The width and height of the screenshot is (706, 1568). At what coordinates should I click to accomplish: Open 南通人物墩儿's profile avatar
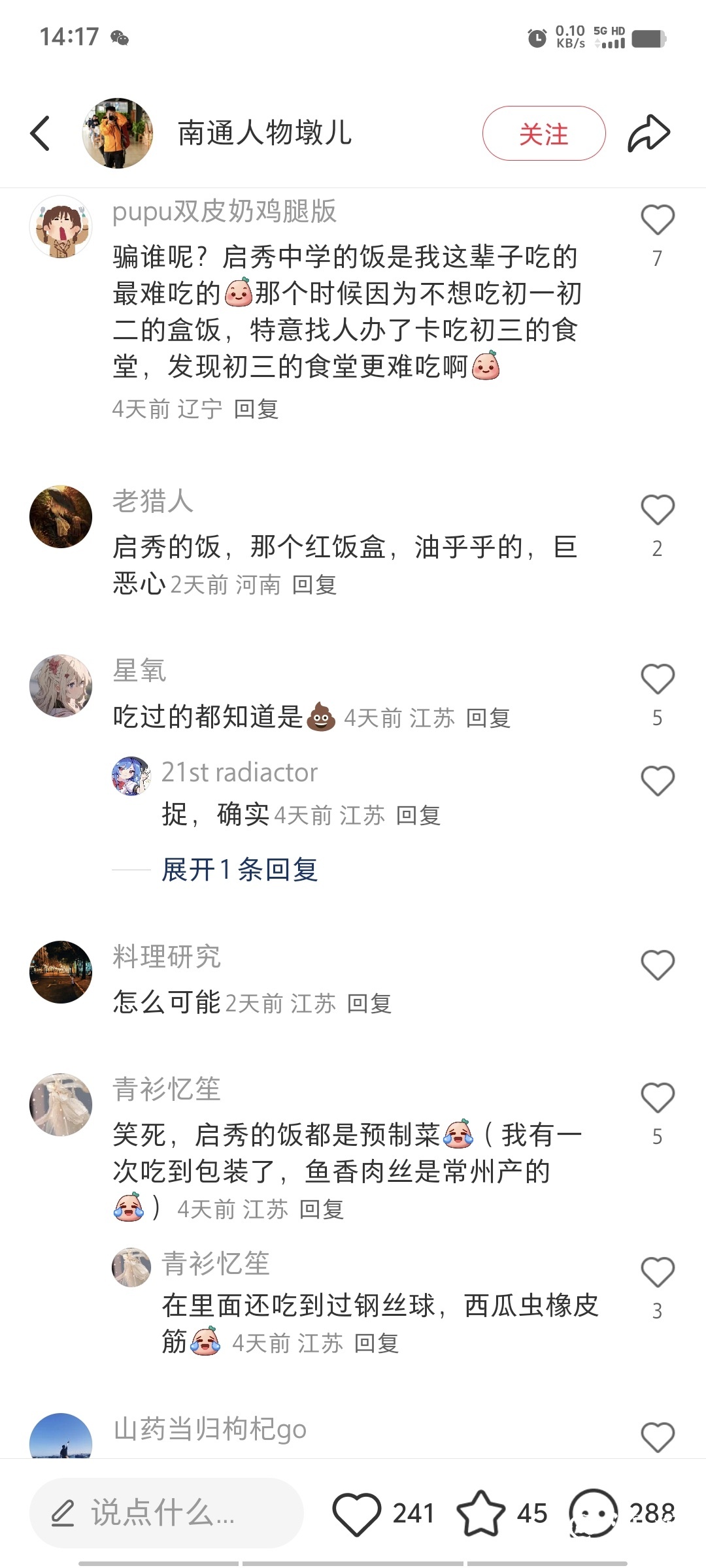(118, 133)
